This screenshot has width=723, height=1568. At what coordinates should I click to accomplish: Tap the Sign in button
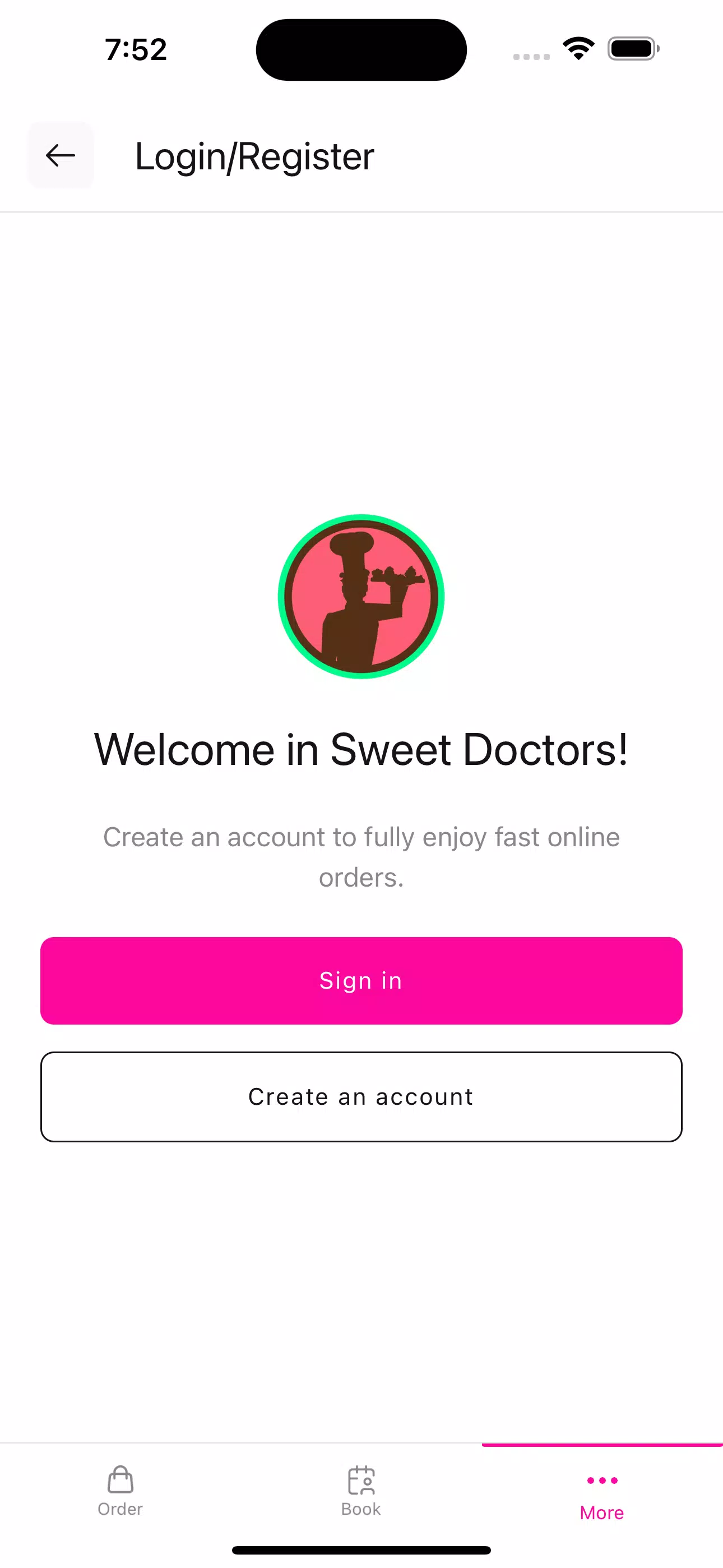(361, 981)
